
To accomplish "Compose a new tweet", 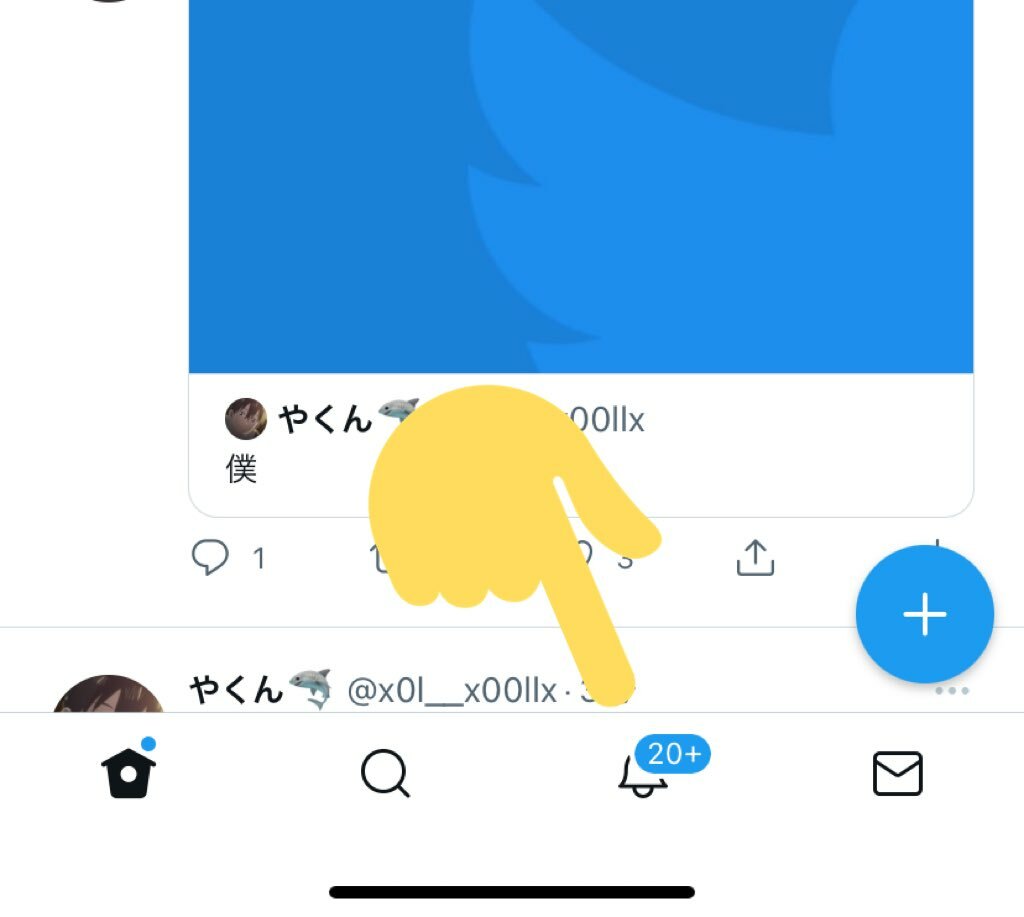I will 924,614.
